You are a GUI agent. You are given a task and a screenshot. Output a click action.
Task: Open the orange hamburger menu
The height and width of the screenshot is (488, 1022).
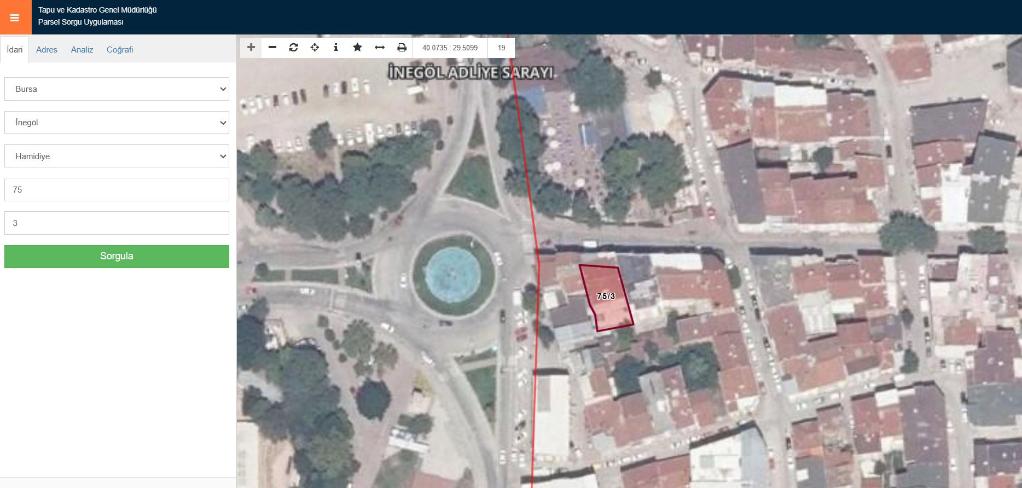(15, 17)
